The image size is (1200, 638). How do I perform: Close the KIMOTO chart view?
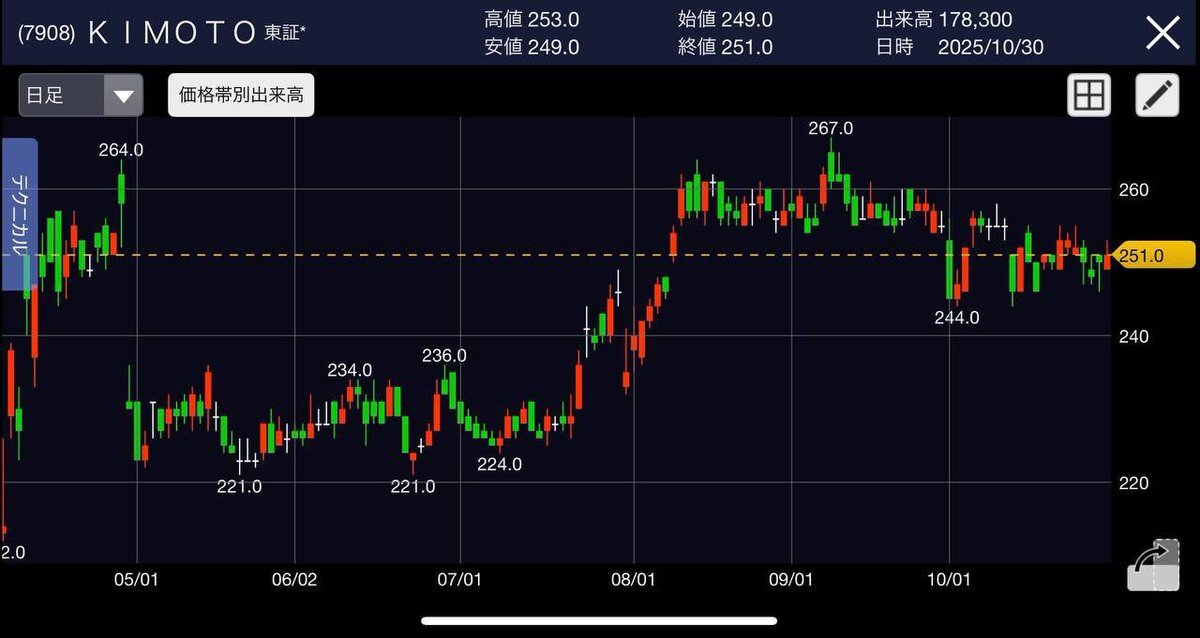click(1162, 33)
